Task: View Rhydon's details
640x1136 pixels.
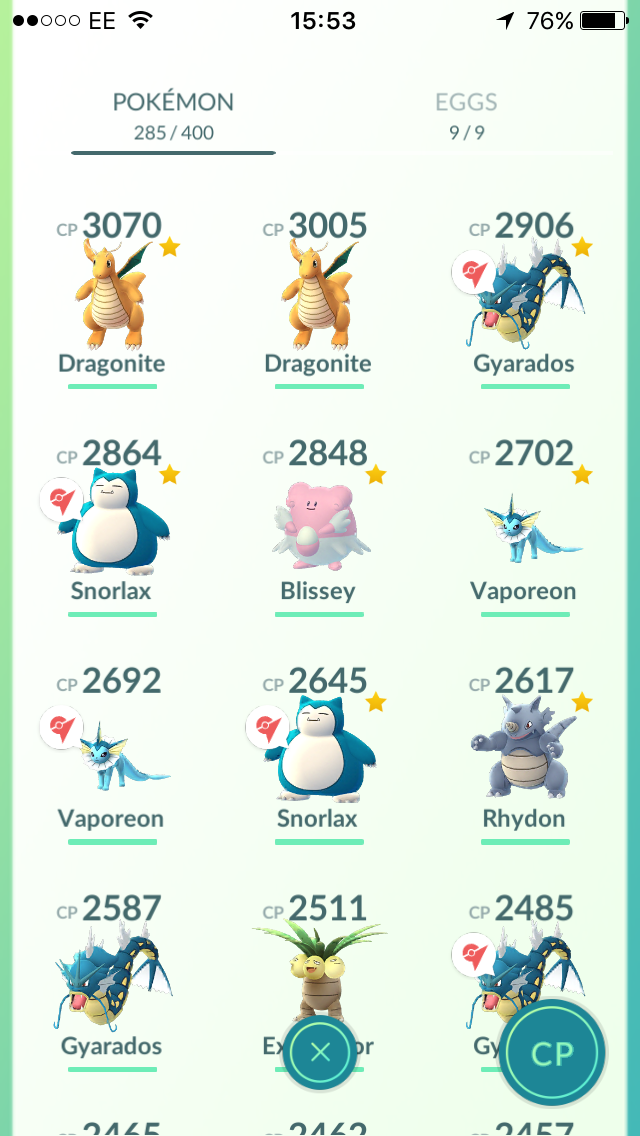Action: (x=524, y=753)
